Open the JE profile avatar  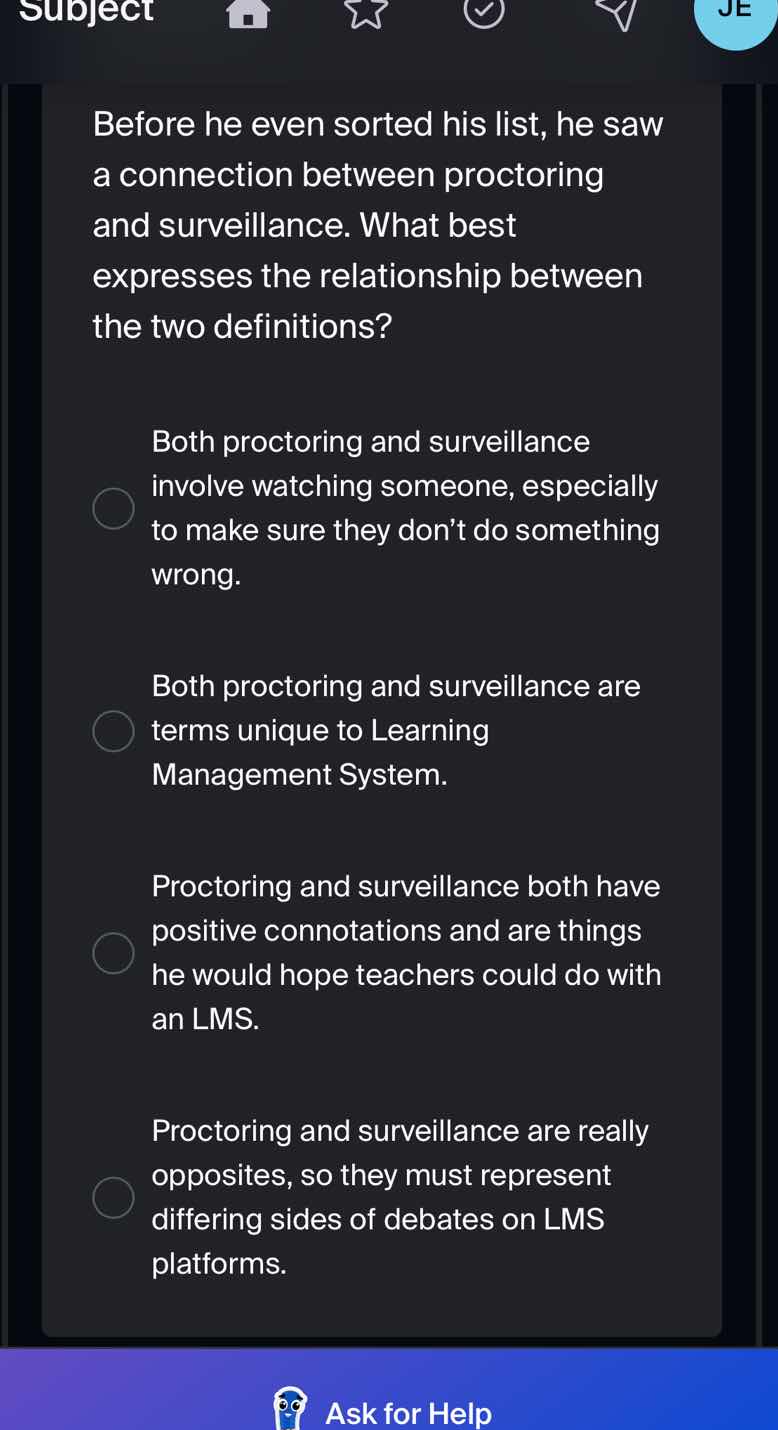[735, 14]
